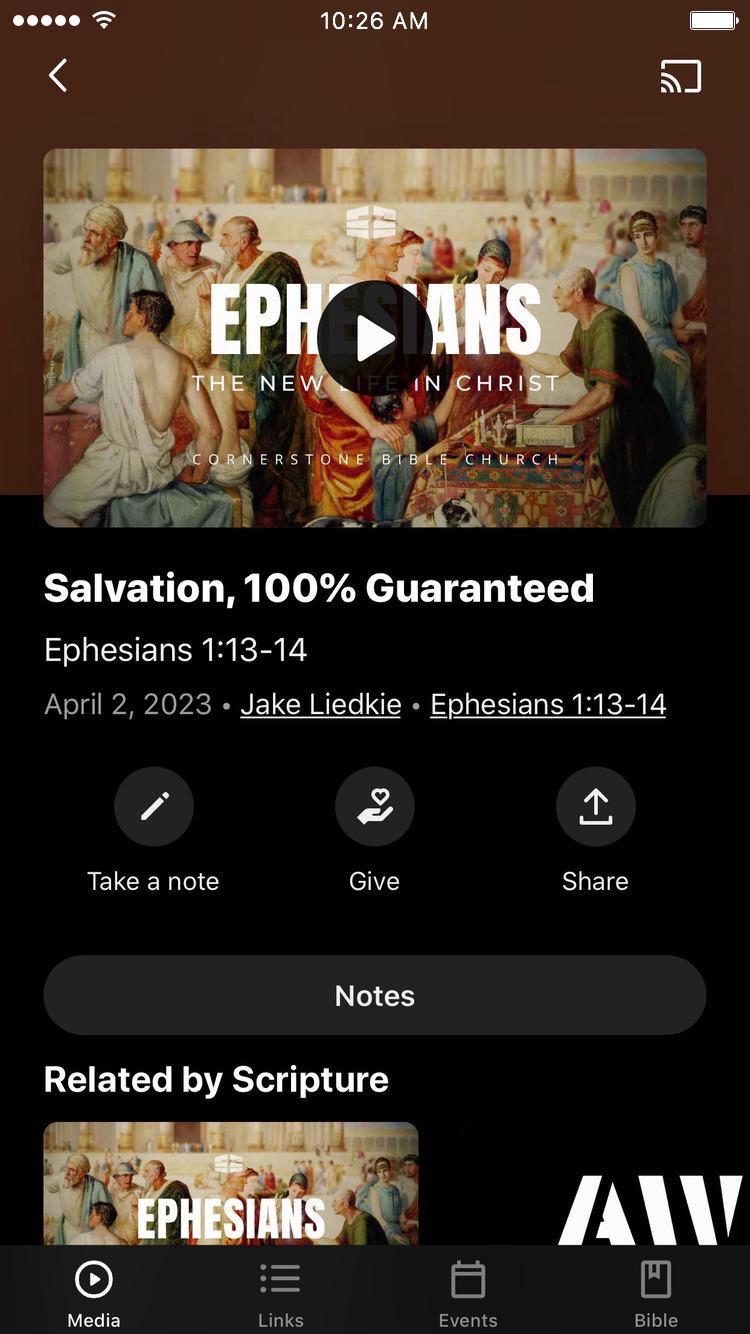Open the related Ephesians sermon card
Image resolution: width=750 pixels, height=1334 pixels.
coord(230,1185)
